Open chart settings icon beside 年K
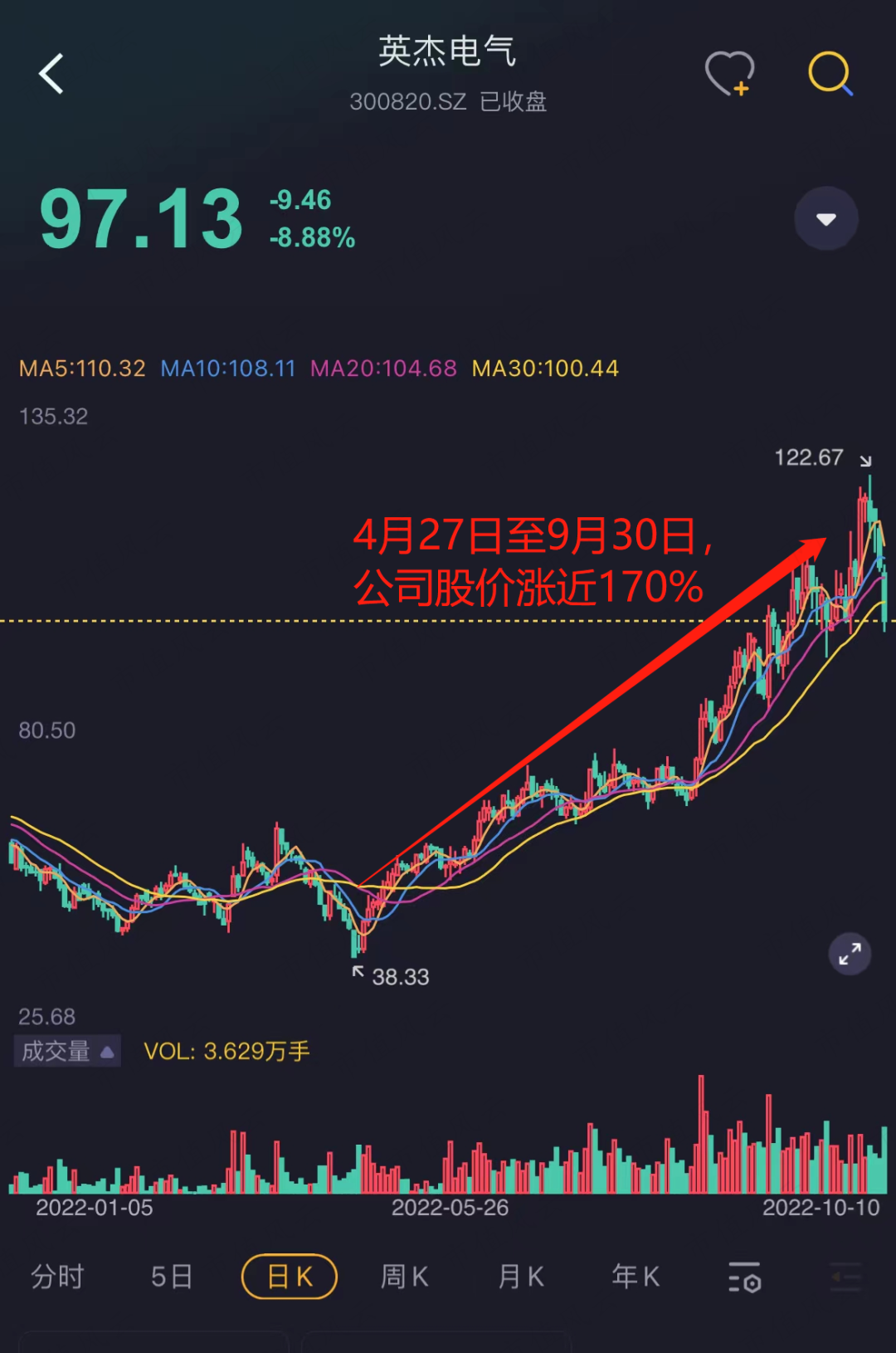The image size is (896, 1353). pos(744,1277)
